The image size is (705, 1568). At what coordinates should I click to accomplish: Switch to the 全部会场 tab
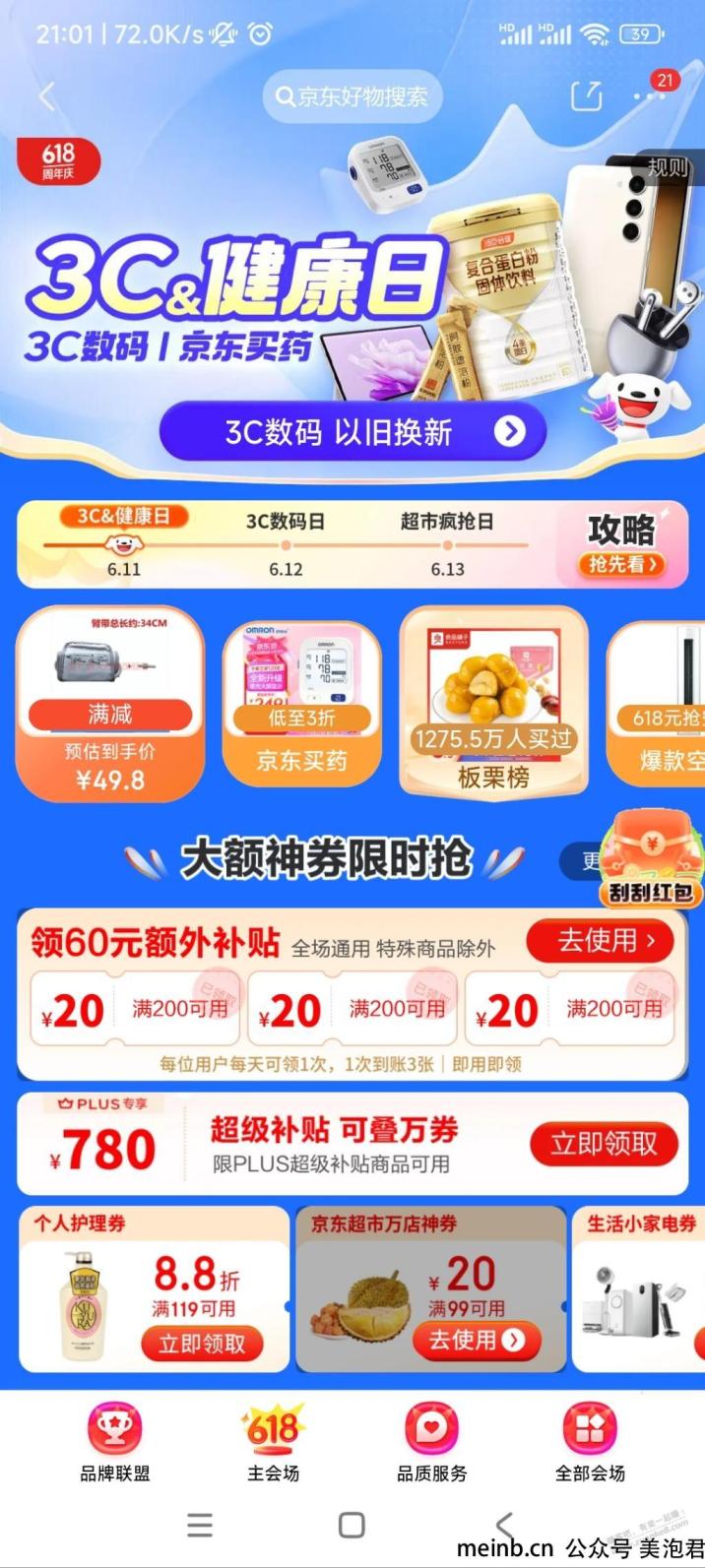[x=590, y=1442]
